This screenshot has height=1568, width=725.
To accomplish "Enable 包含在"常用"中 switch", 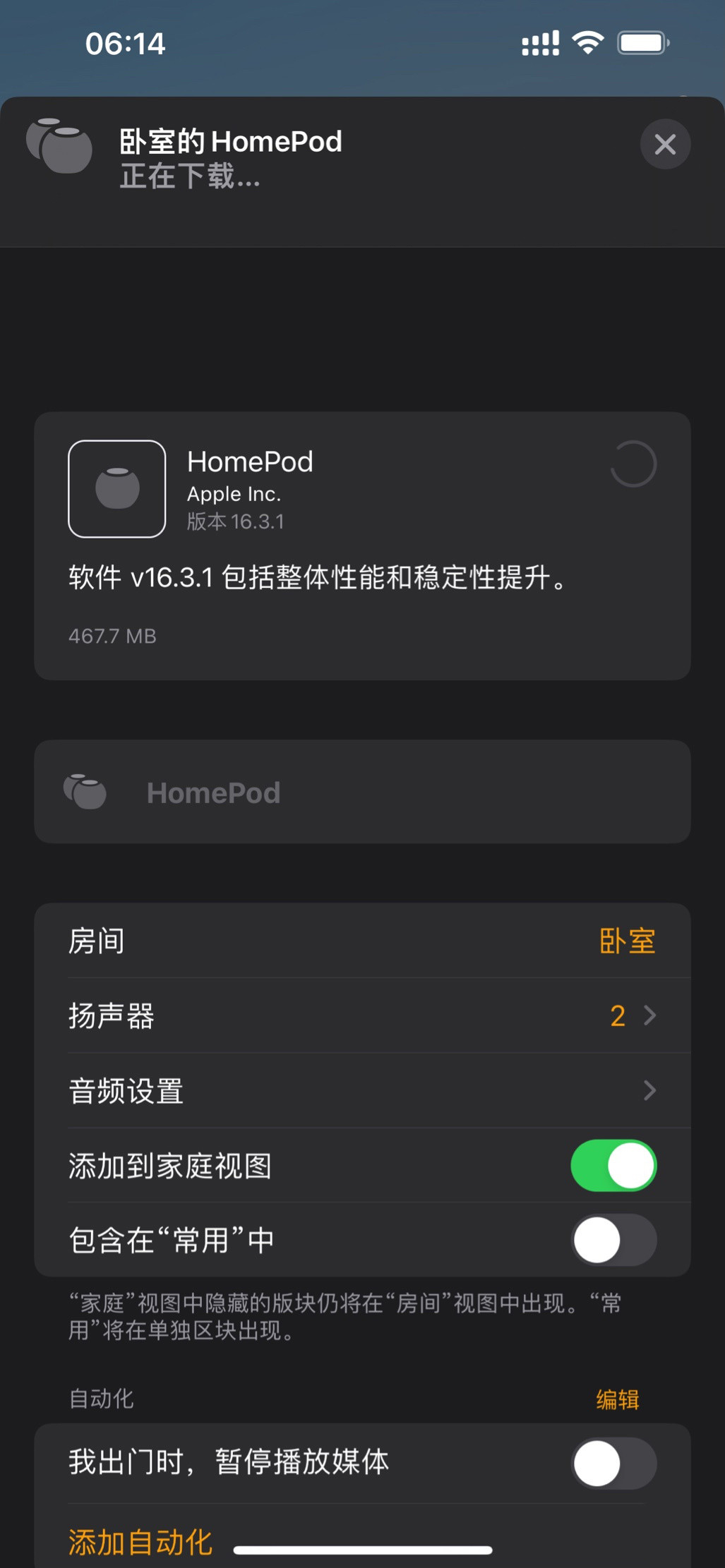I will pos(613,1241).
